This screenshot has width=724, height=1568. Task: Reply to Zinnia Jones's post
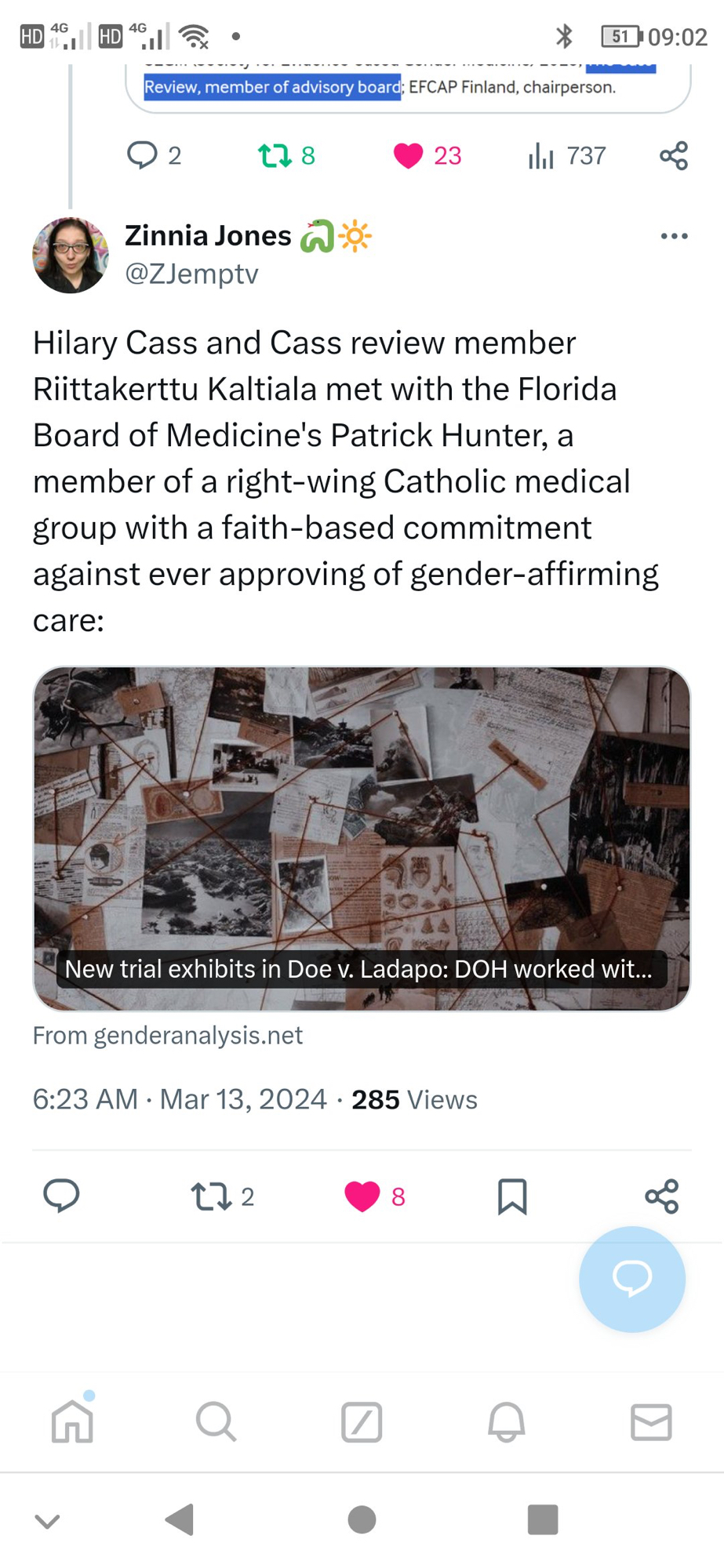(61, 1196)
